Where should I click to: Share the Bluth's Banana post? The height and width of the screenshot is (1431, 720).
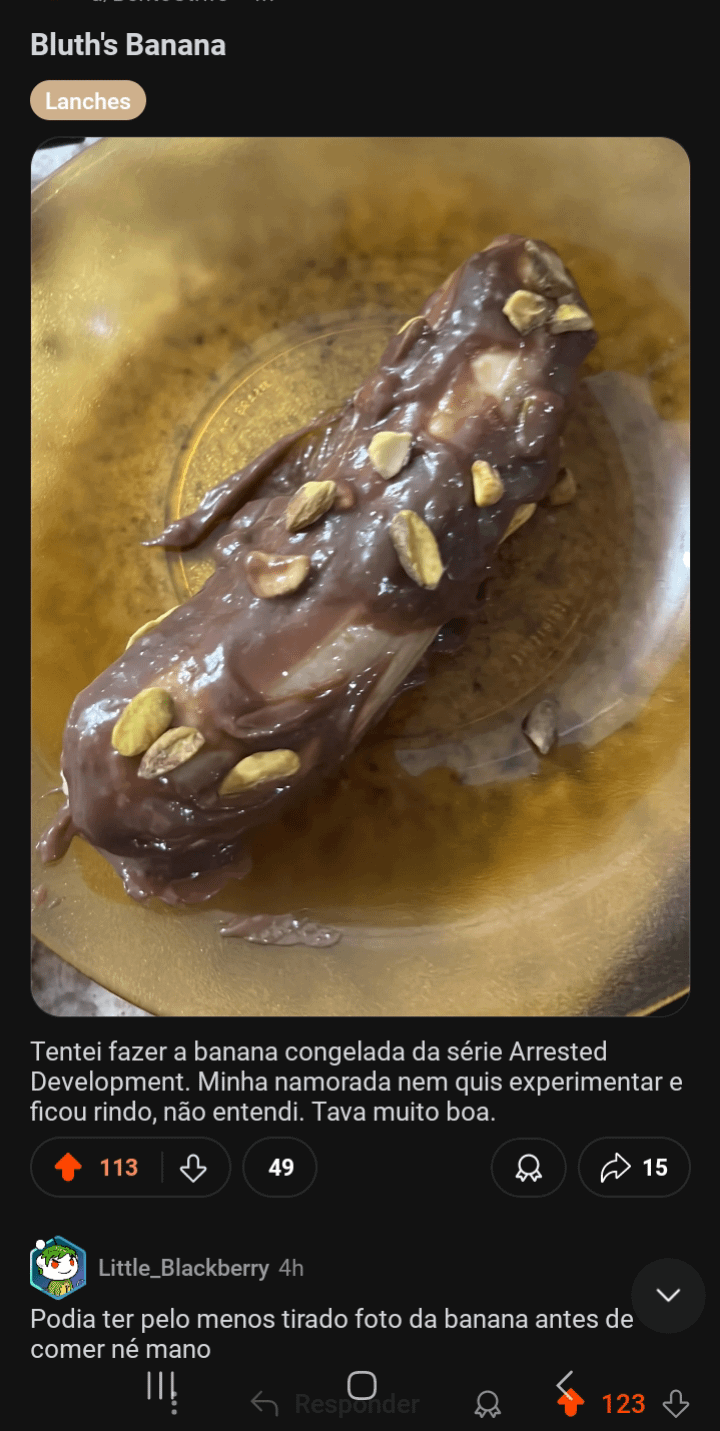coord(634,1167)
